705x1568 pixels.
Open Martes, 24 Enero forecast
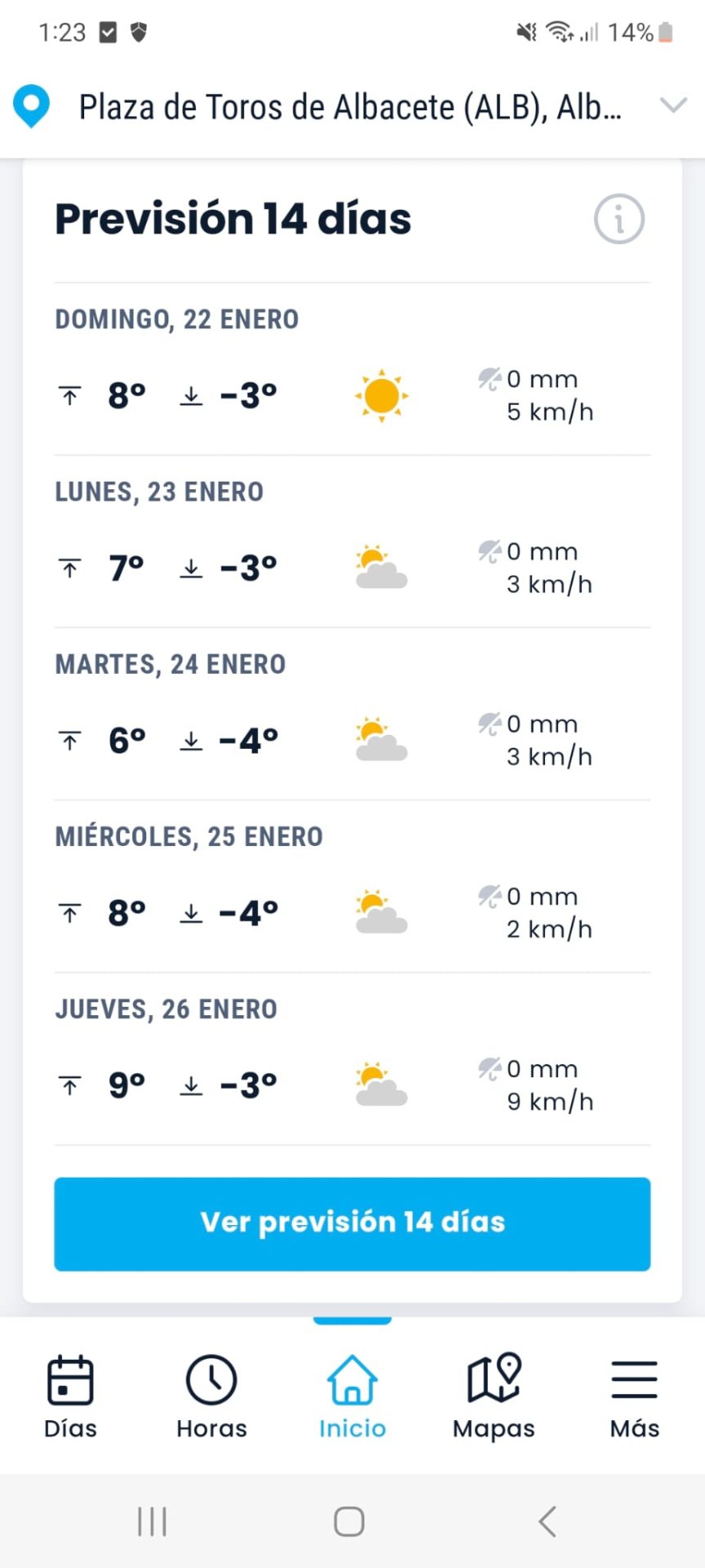tap(352, 715)
